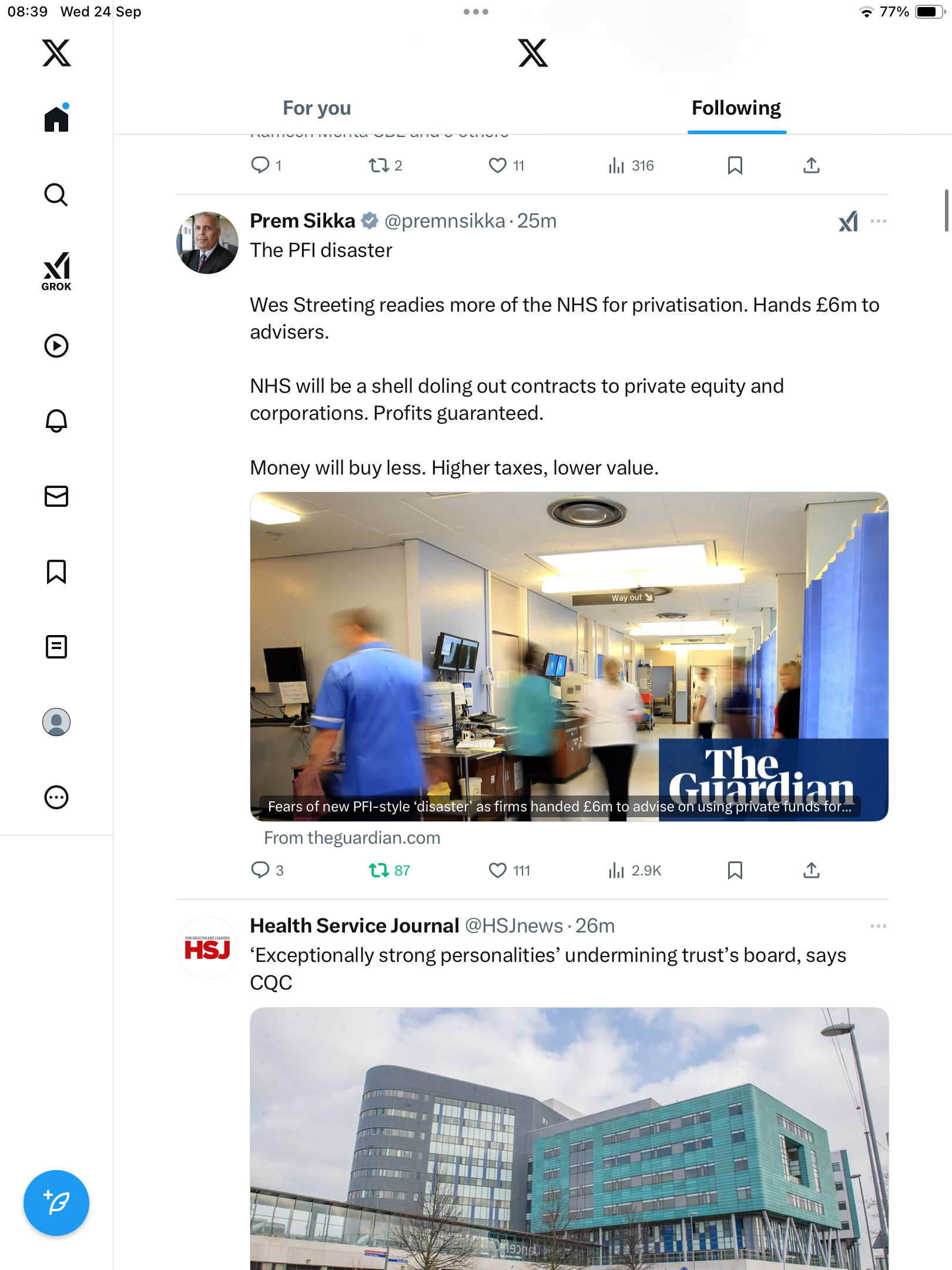Open the notifications bell
Screen dimensions: 952x1270
(x=56, y=421)
